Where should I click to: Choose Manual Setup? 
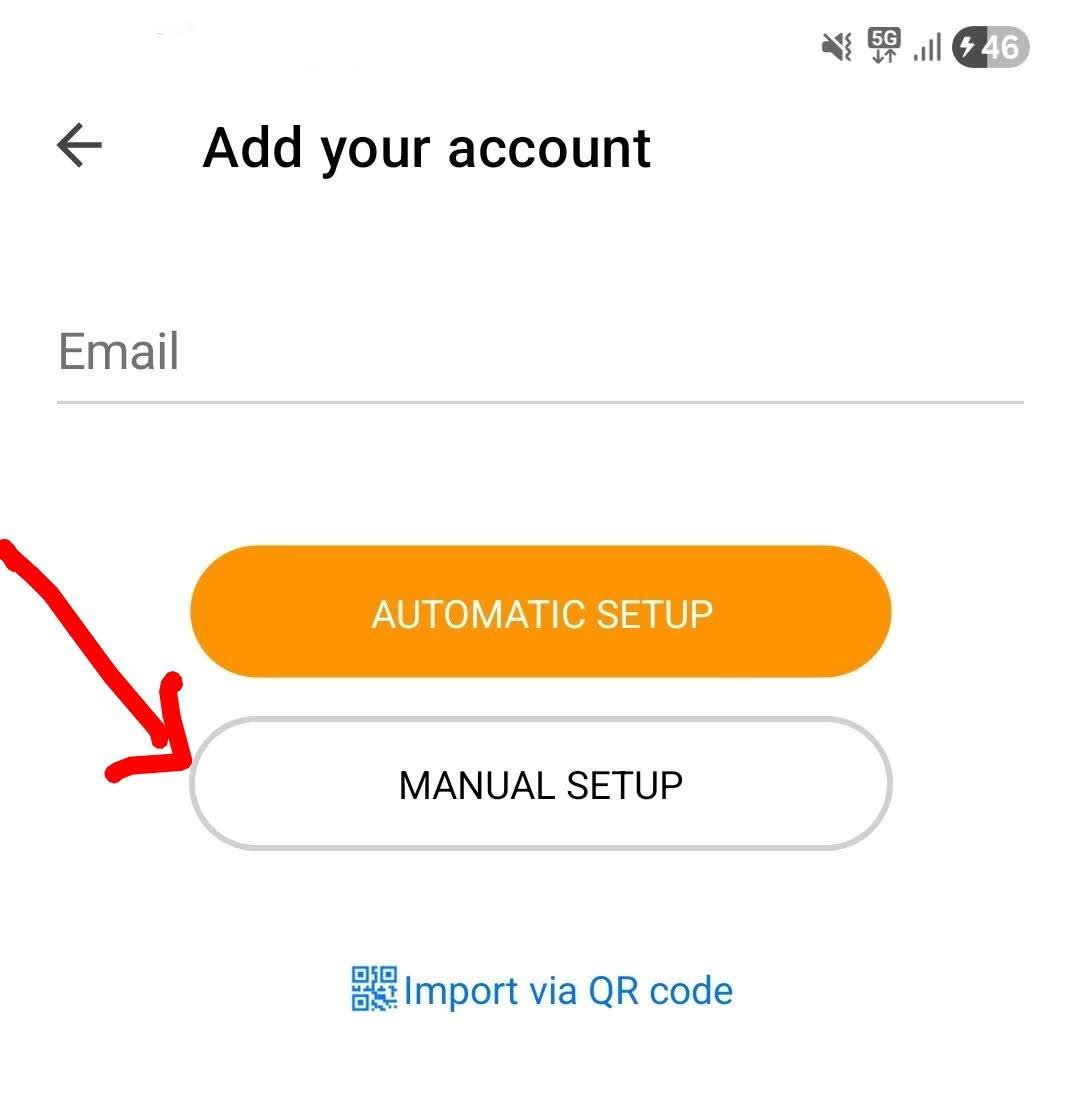coord(540,784)
